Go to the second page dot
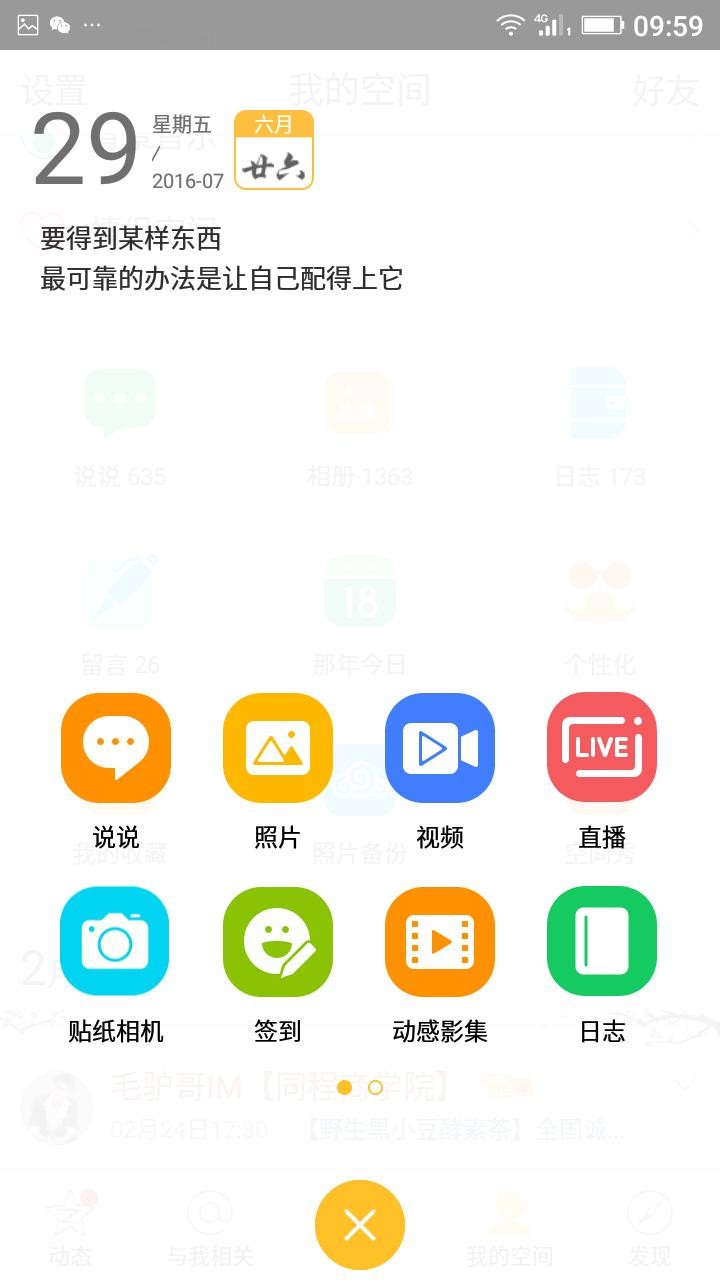Image resolution: width=720 pixels, height=1280 pixels. point(375,1087)
